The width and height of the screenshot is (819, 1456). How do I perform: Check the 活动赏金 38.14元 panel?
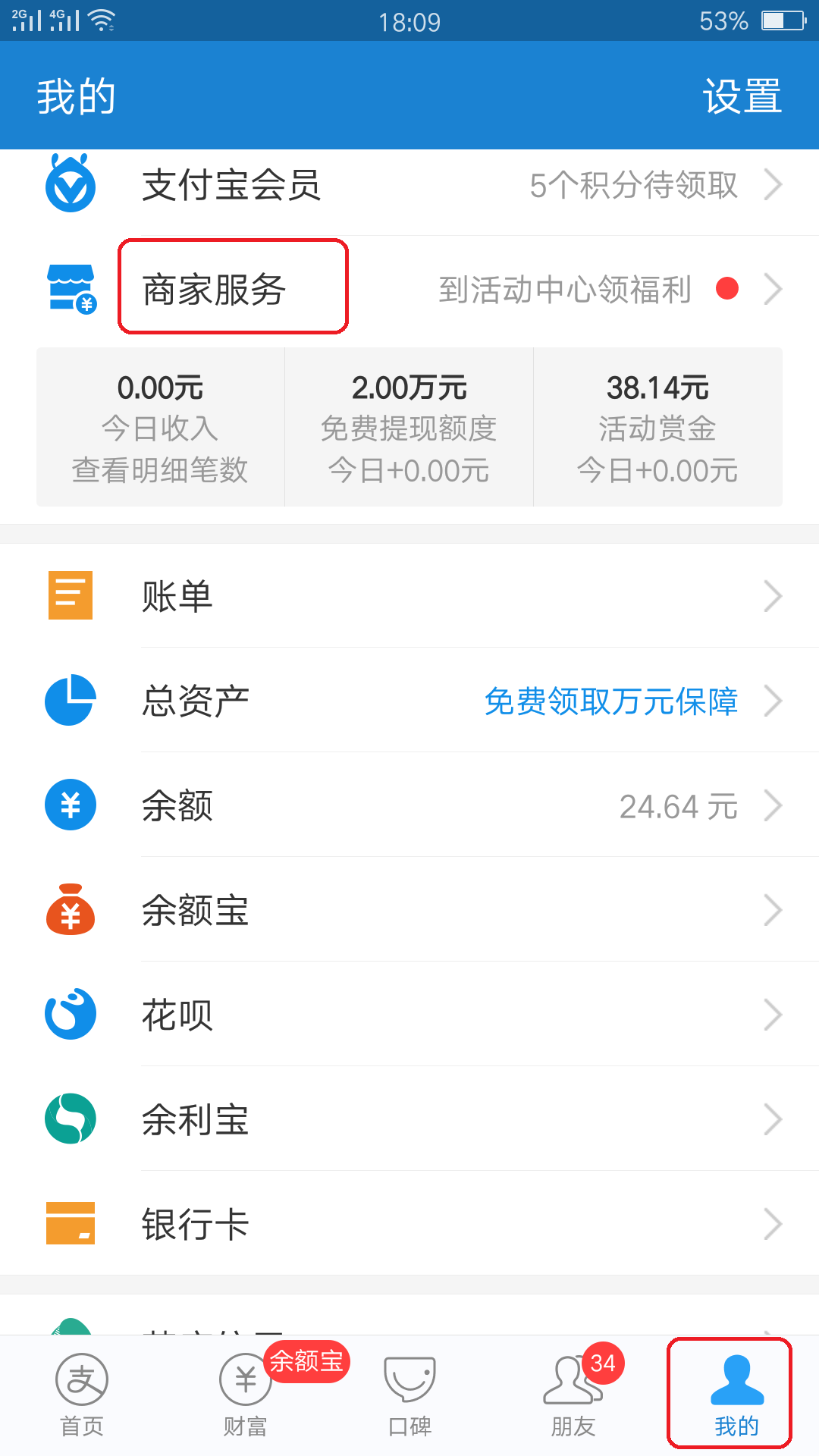[x=657, y=428]
